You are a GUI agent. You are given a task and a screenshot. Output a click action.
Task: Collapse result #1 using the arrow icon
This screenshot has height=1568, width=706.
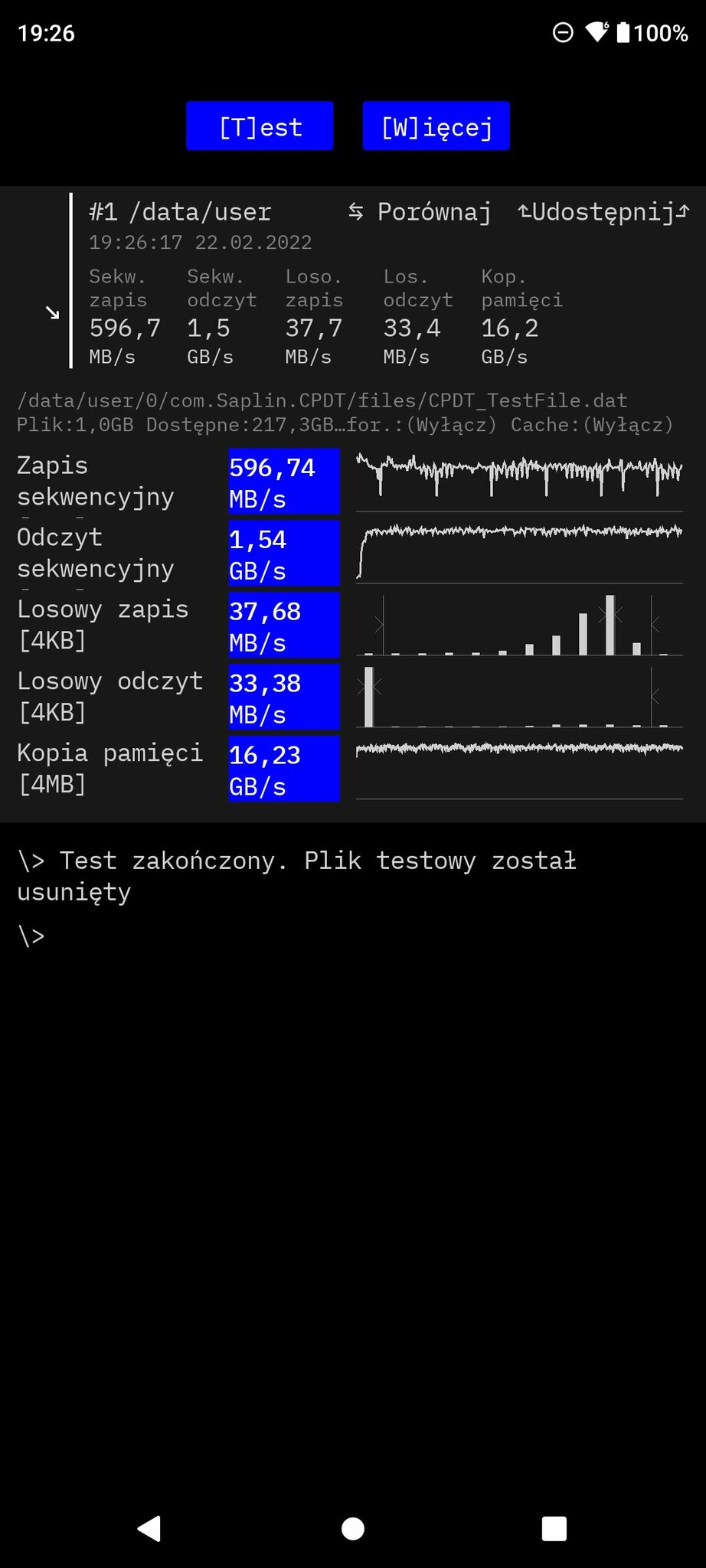52,312
